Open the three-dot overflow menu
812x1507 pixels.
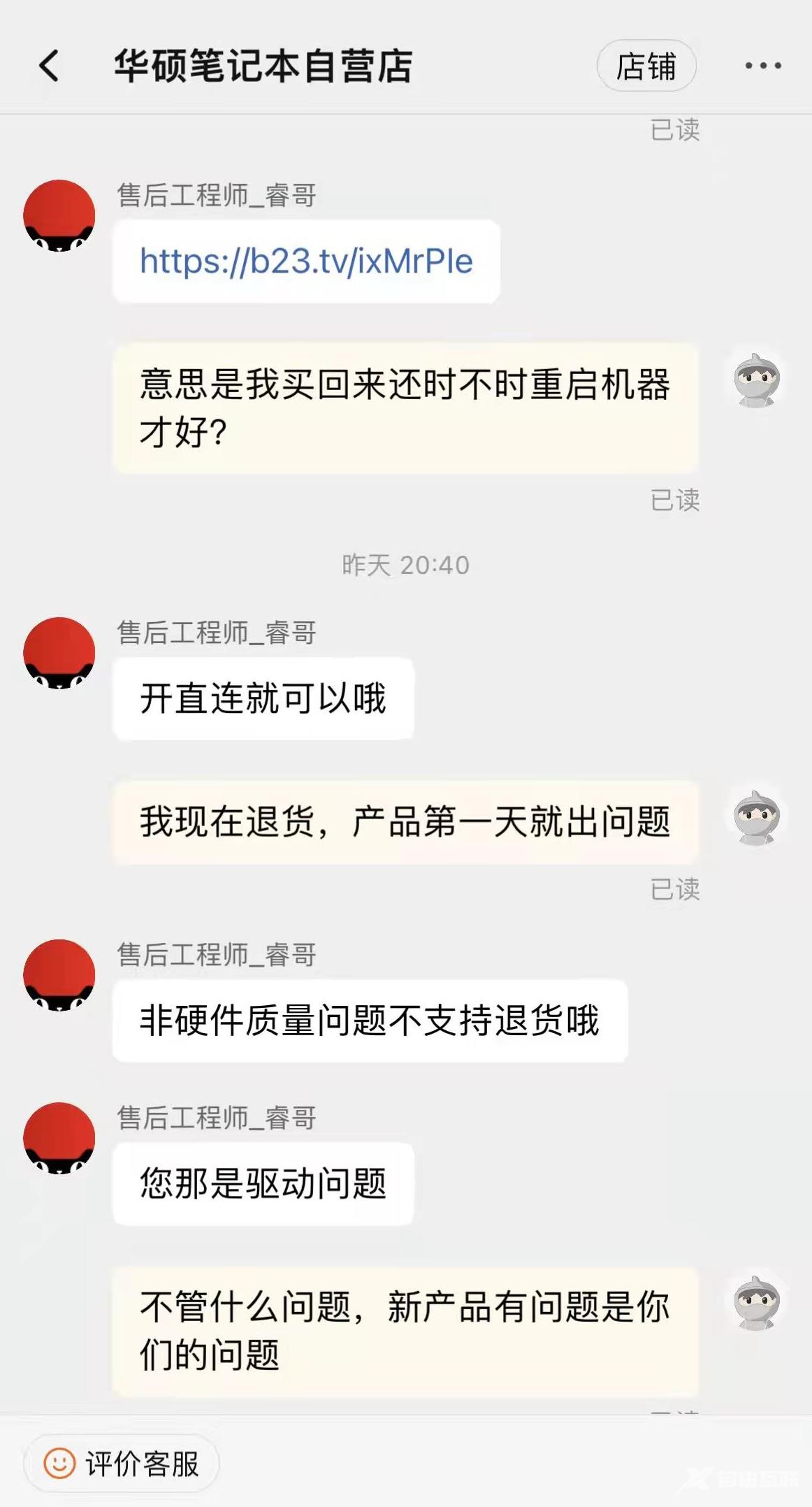click(x=762, y=66)
